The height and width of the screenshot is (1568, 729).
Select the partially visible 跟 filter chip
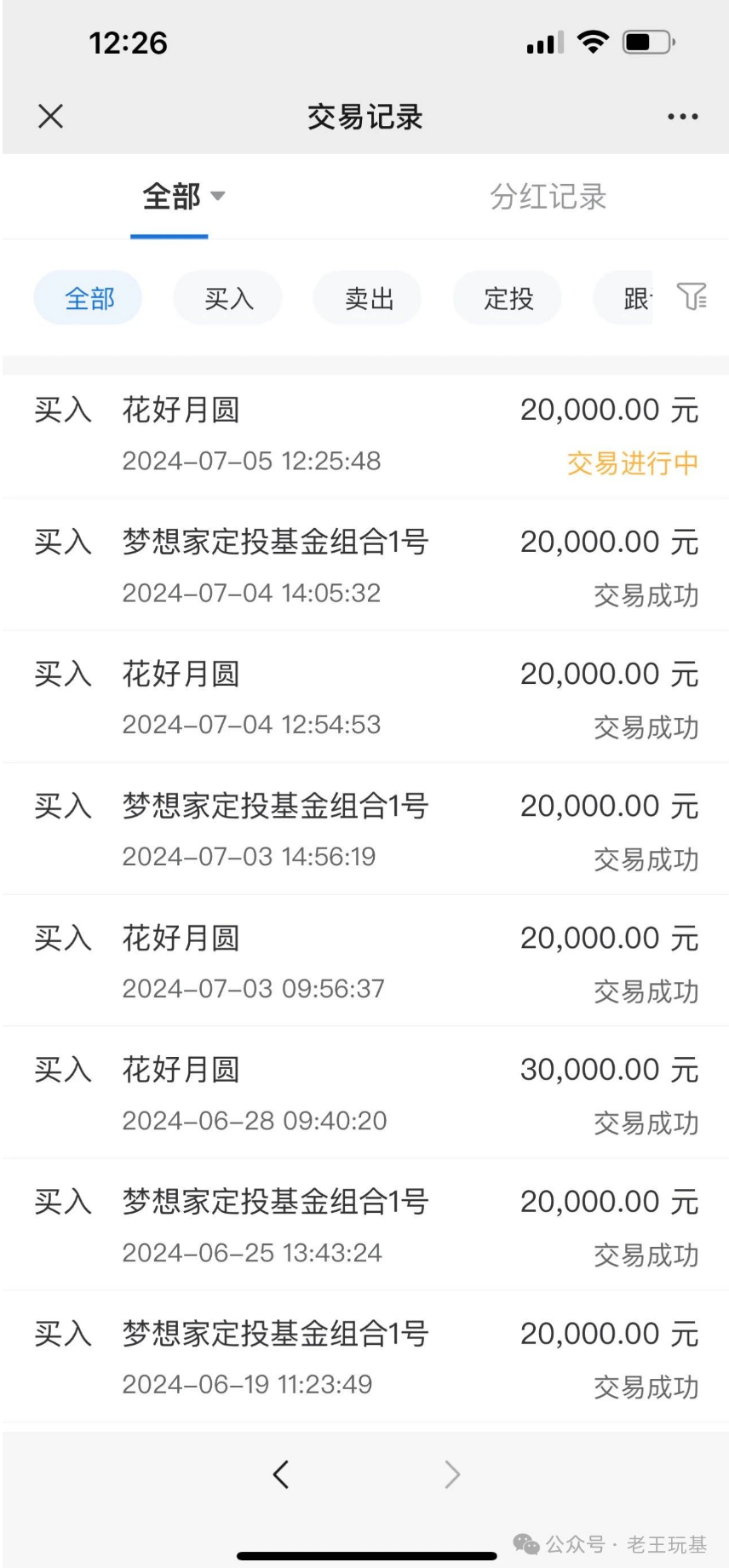coord(623,298)
